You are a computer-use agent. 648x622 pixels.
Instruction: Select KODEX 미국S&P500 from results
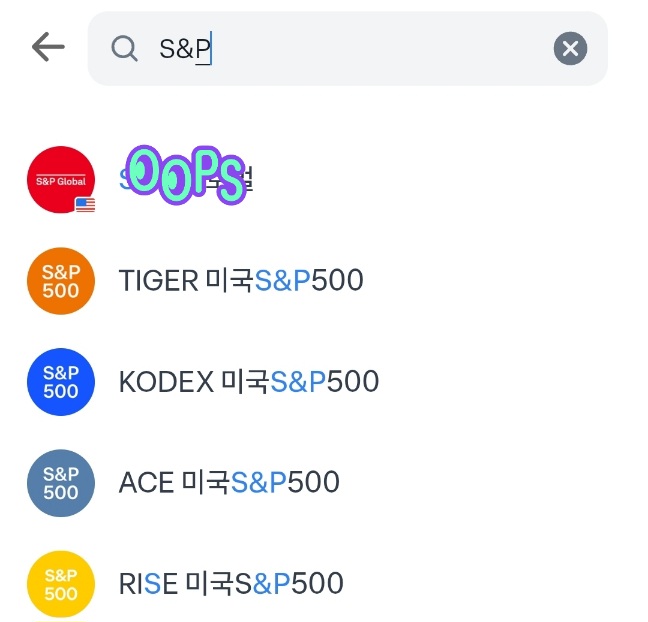pos(248,382)
